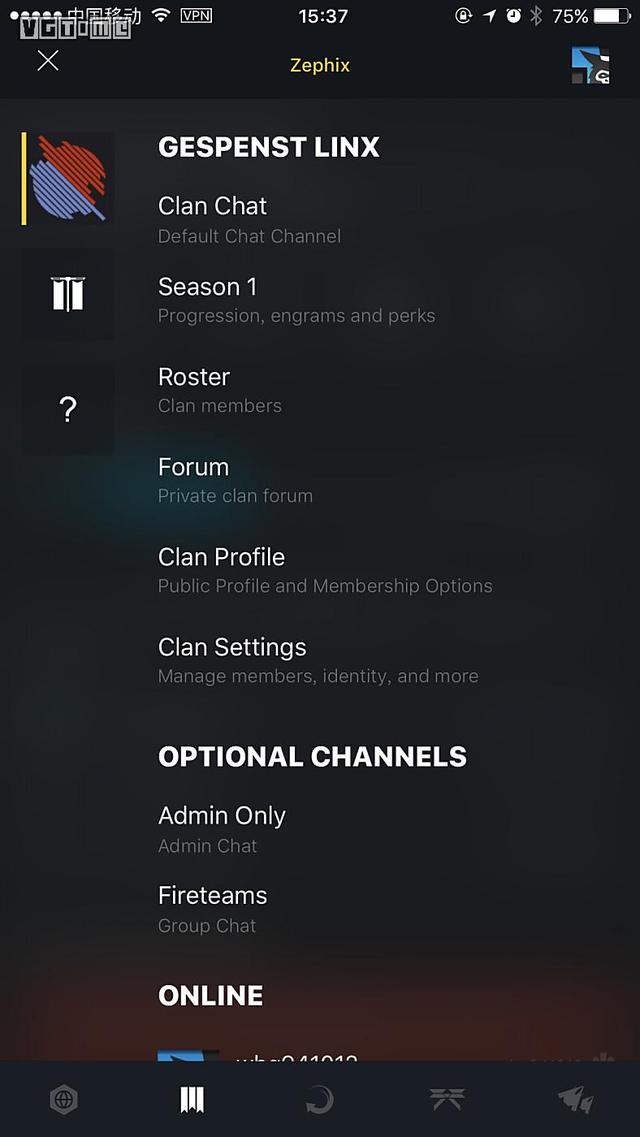Switch to the globe tab
Image resolution: width=640 pixels, height=1137 pixels.
[x=64, y=1100]
